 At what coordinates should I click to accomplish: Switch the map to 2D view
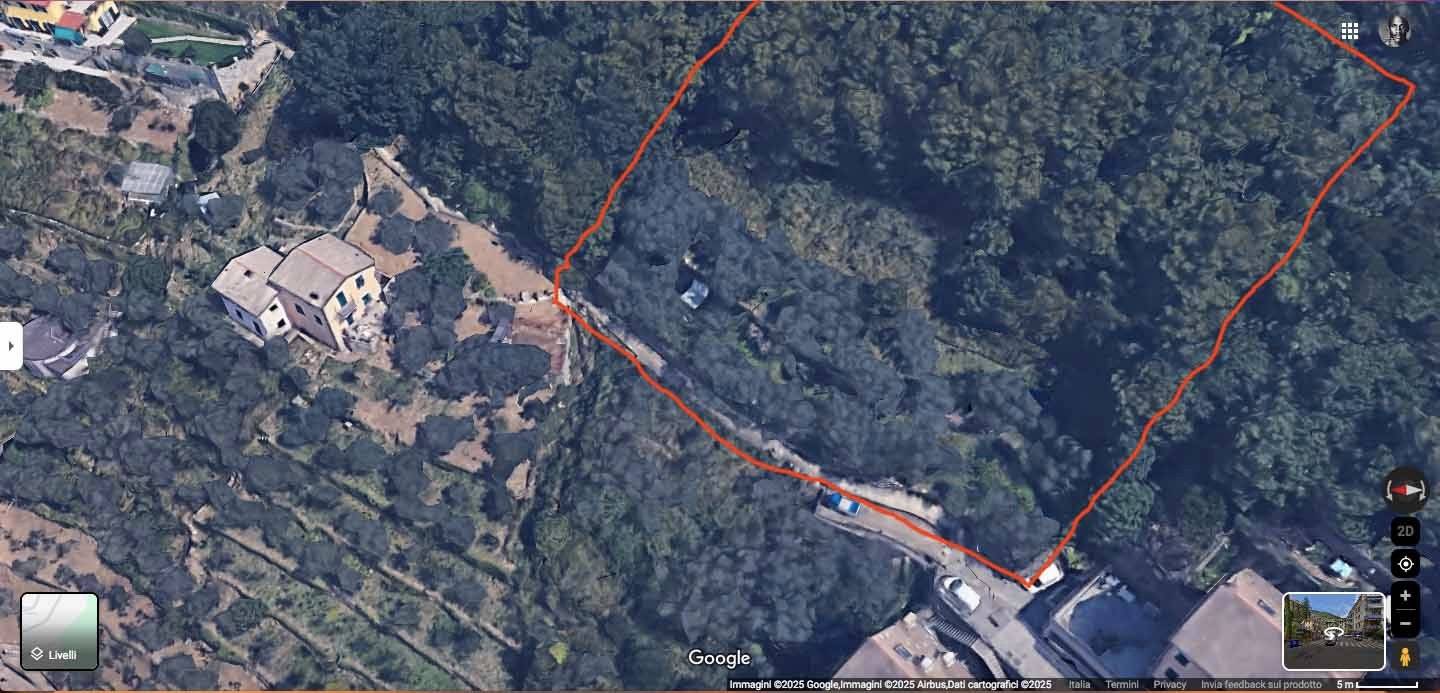click(x=1405, y=531)
